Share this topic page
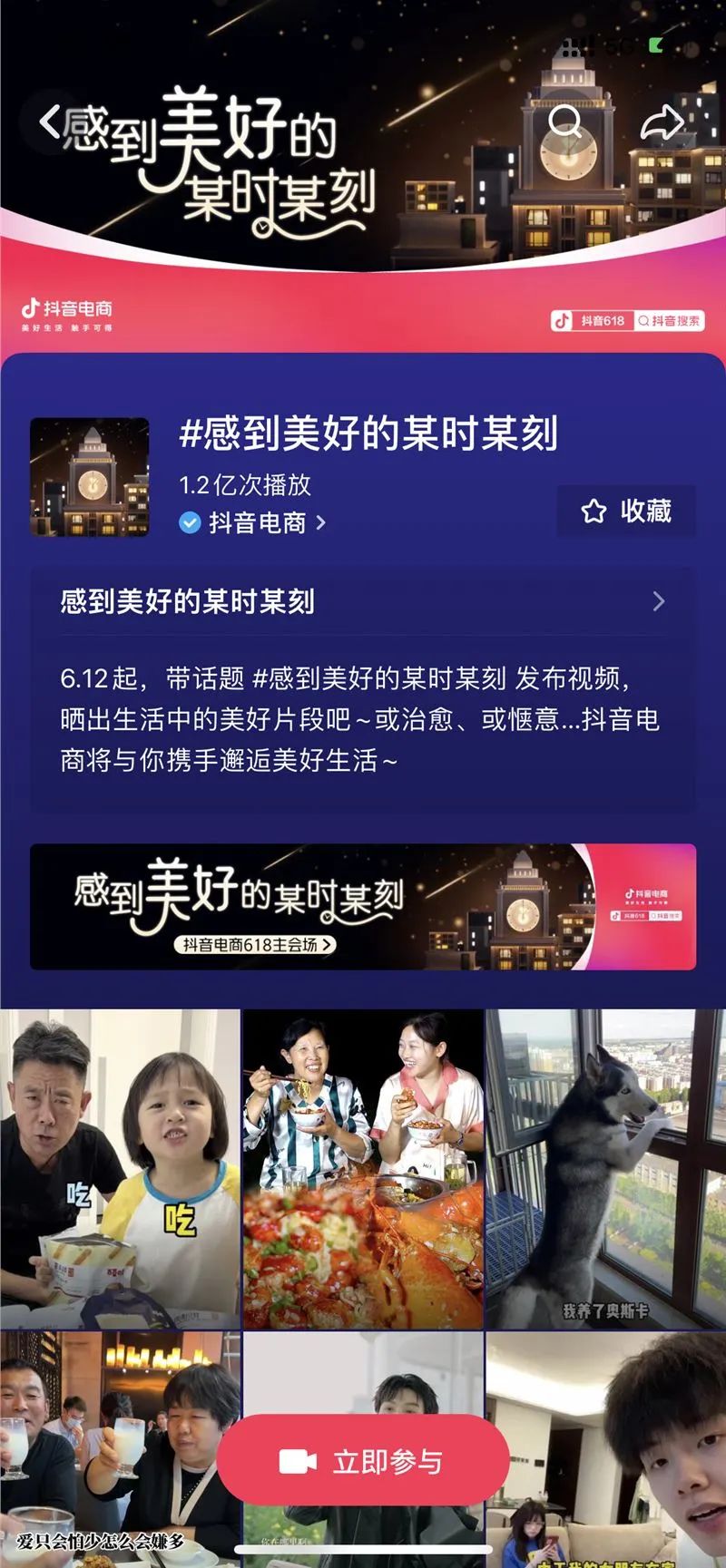The height and width of the screenshot is (1568, 726). (x=661, y=124)
